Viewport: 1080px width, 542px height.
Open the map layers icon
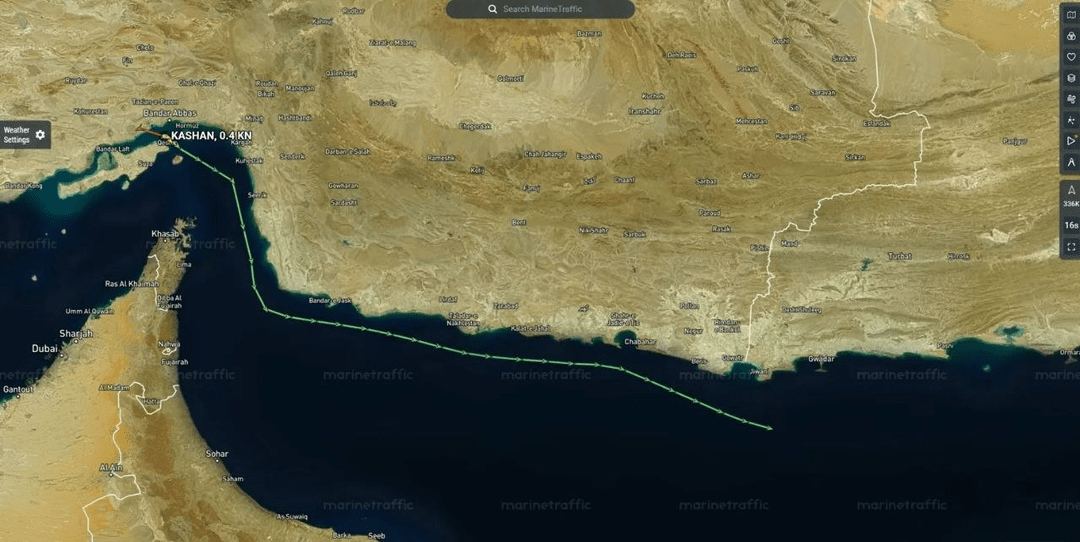pos(1071,77)
